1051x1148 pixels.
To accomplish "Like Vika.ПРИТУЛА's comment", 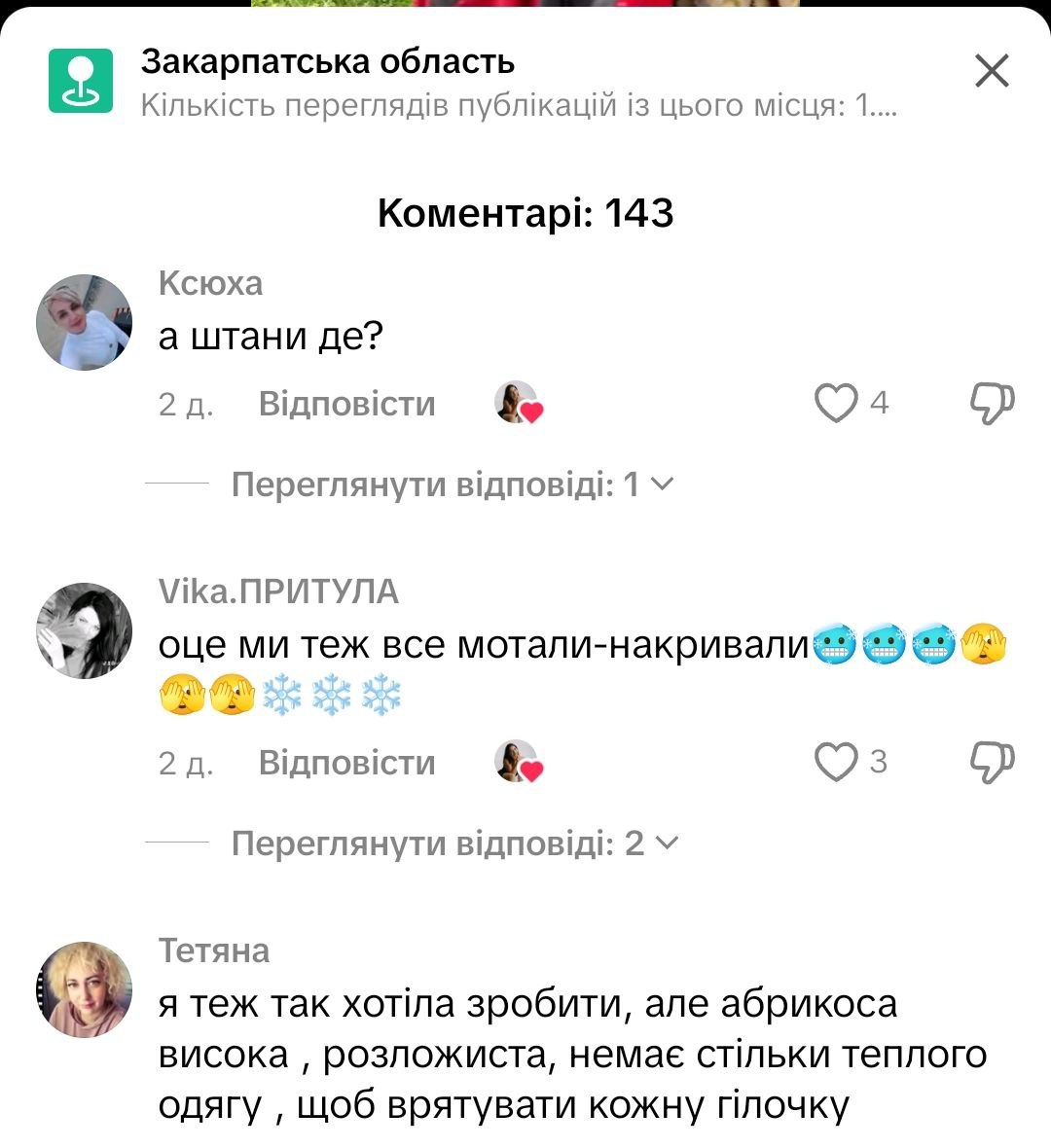I will 836,762.
